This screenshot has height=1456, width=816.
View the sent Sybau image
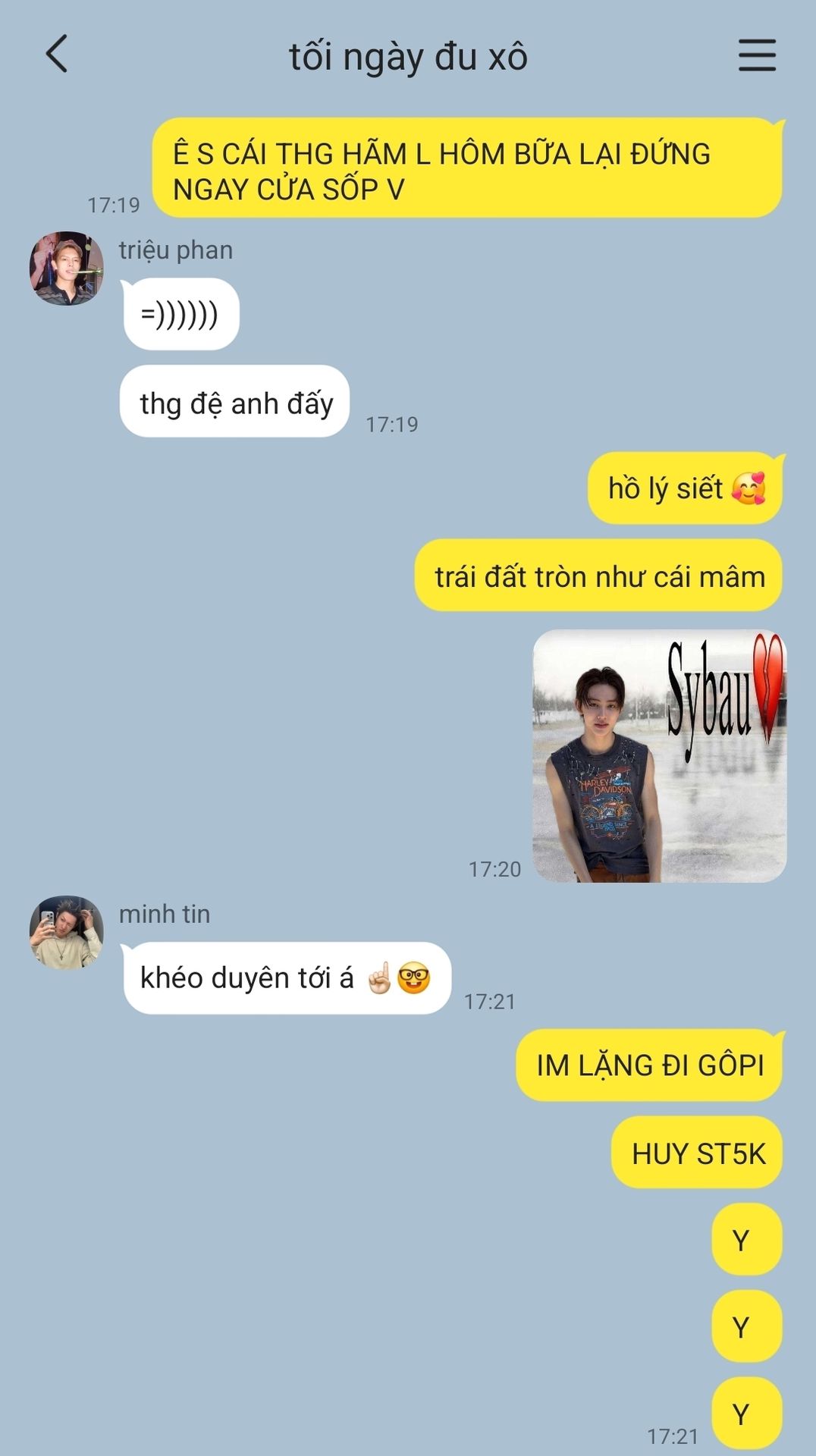click(659, 756)
